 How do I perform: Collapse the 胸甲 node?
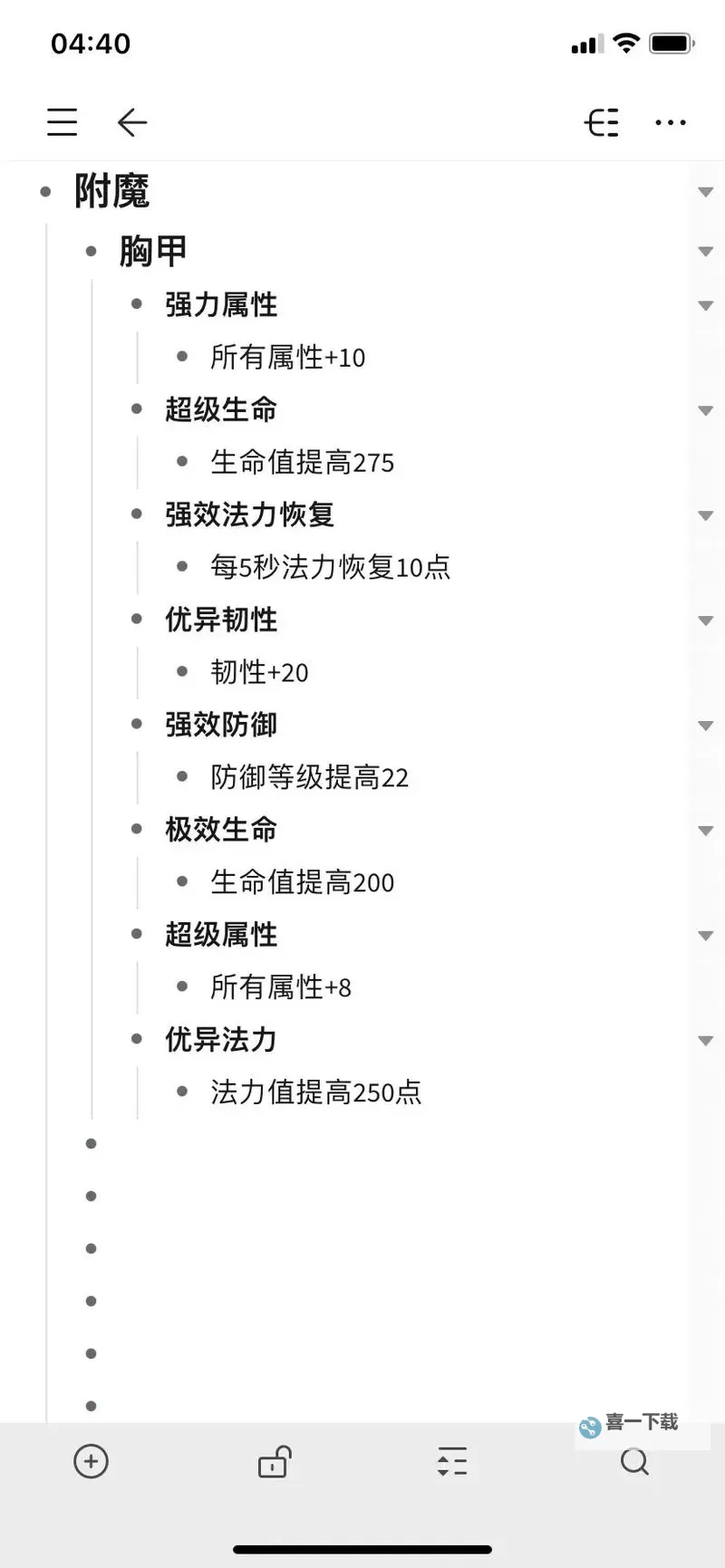click(705, 251)
